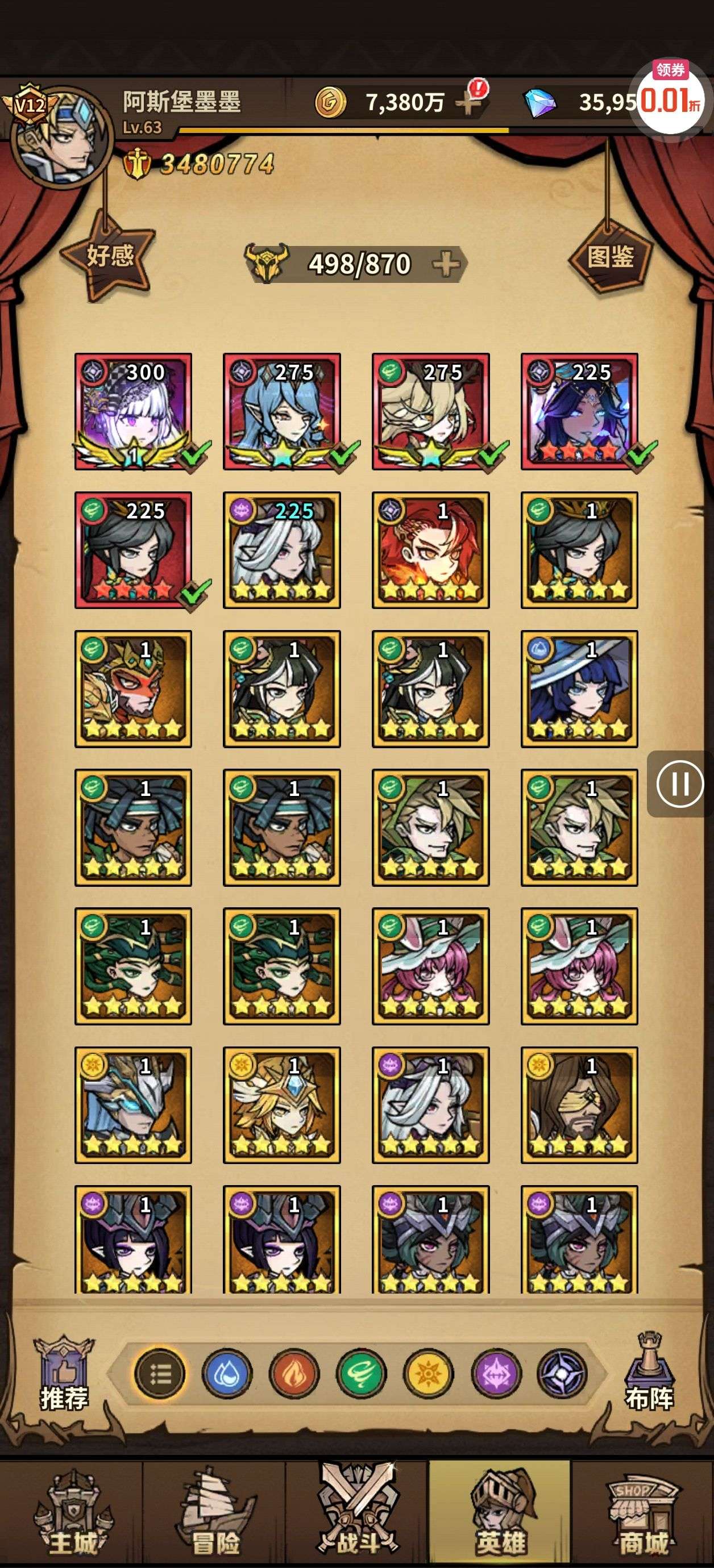Open the 图鉴 hero codex
714x1568 pixels.
point(610,257)
